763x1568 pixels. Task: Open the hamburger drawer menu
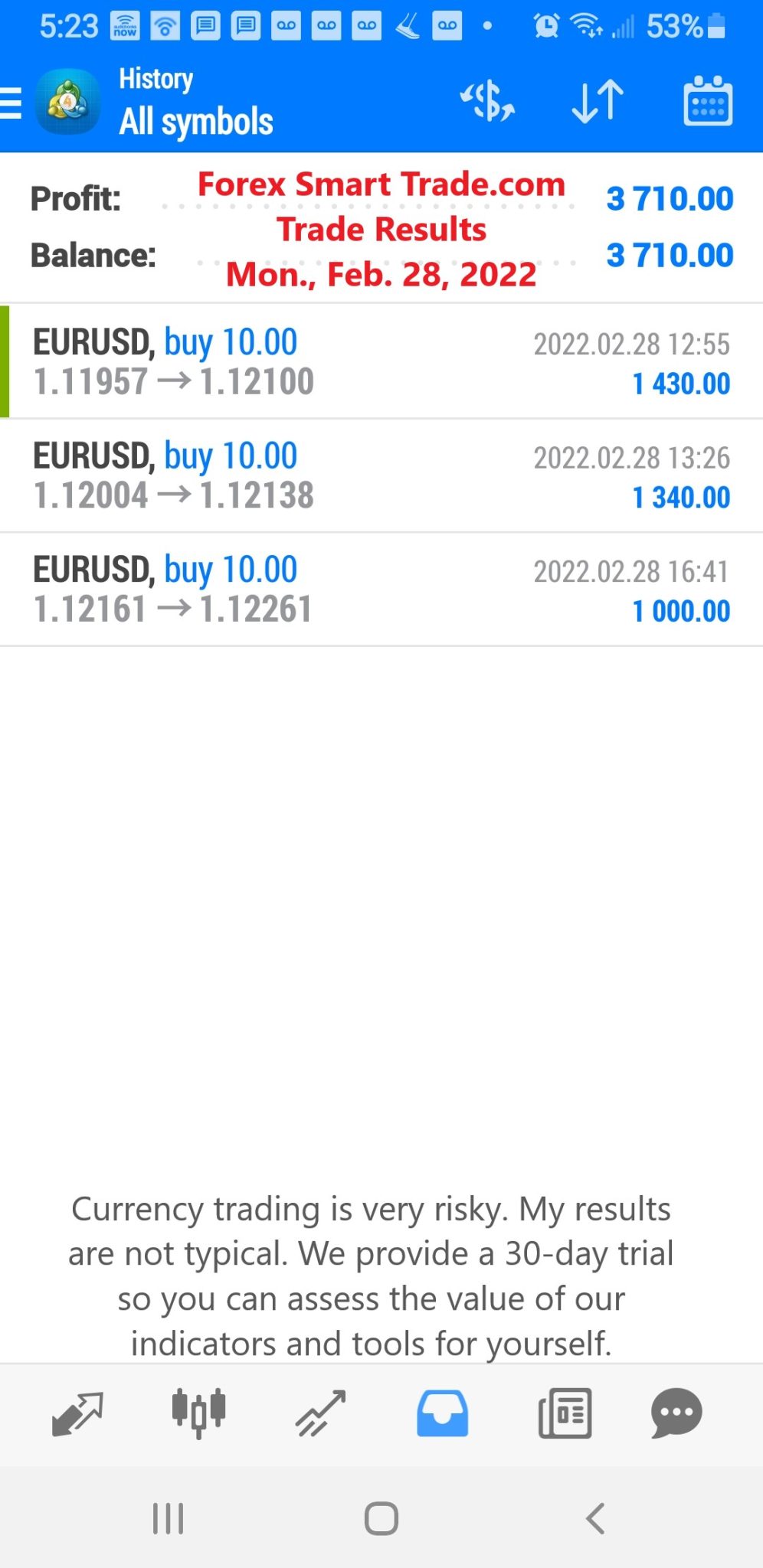click(x=11, y=103)
